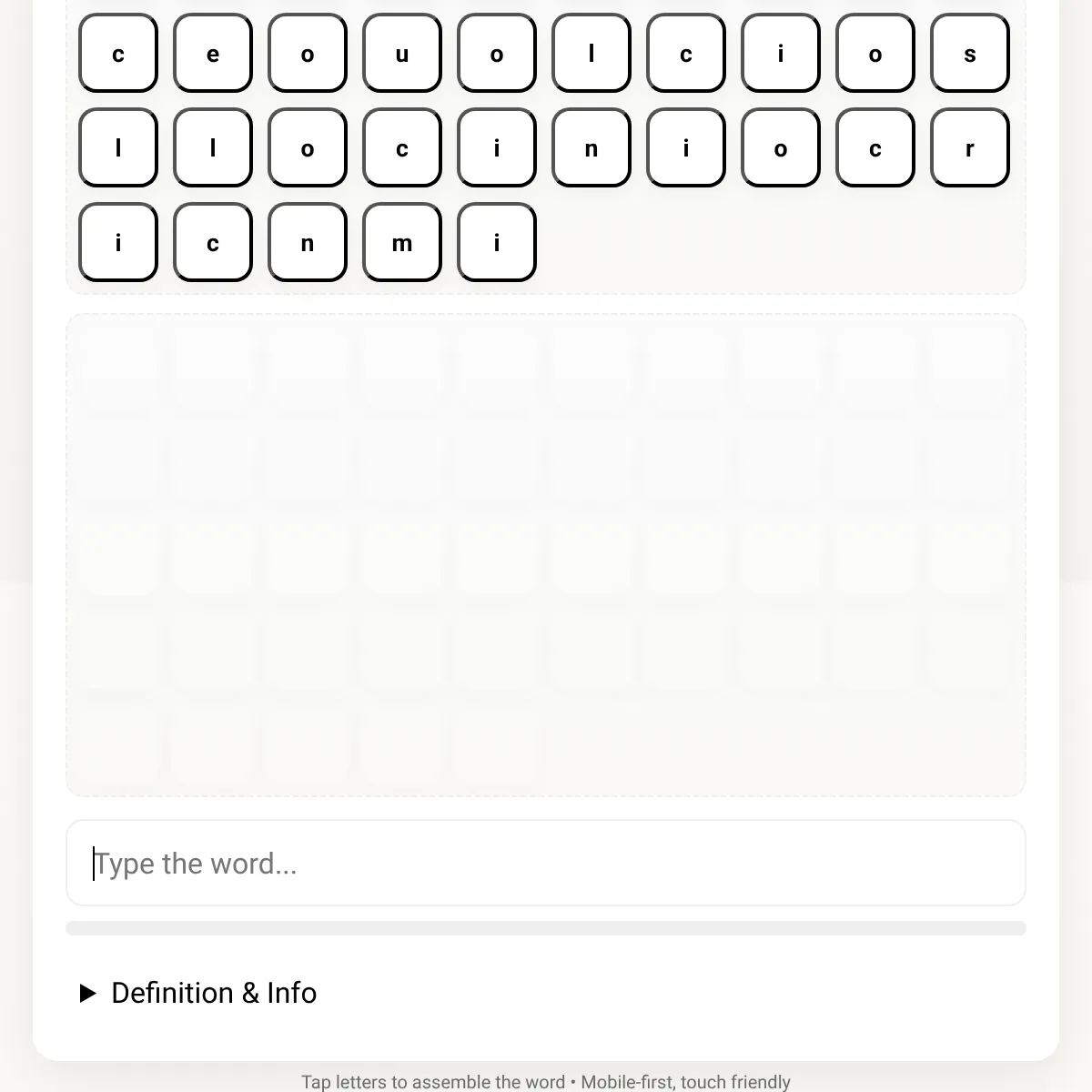Viewport: 1092px width, 1092px height.
Task: Expand the Definition & Info section
Action: click(198, 993)
